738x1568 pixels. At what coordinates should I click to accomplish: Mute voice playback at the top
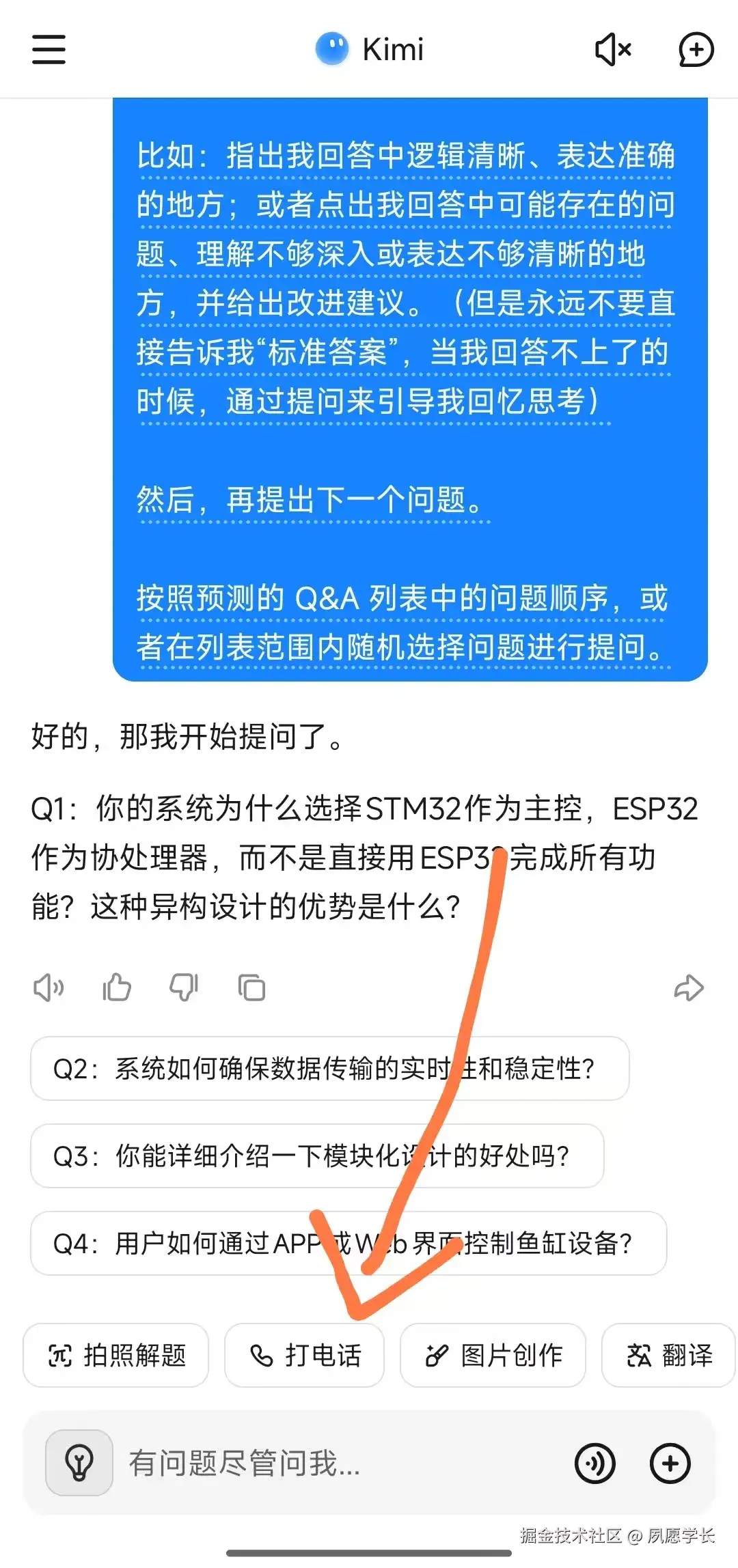(x=612, y=49)
